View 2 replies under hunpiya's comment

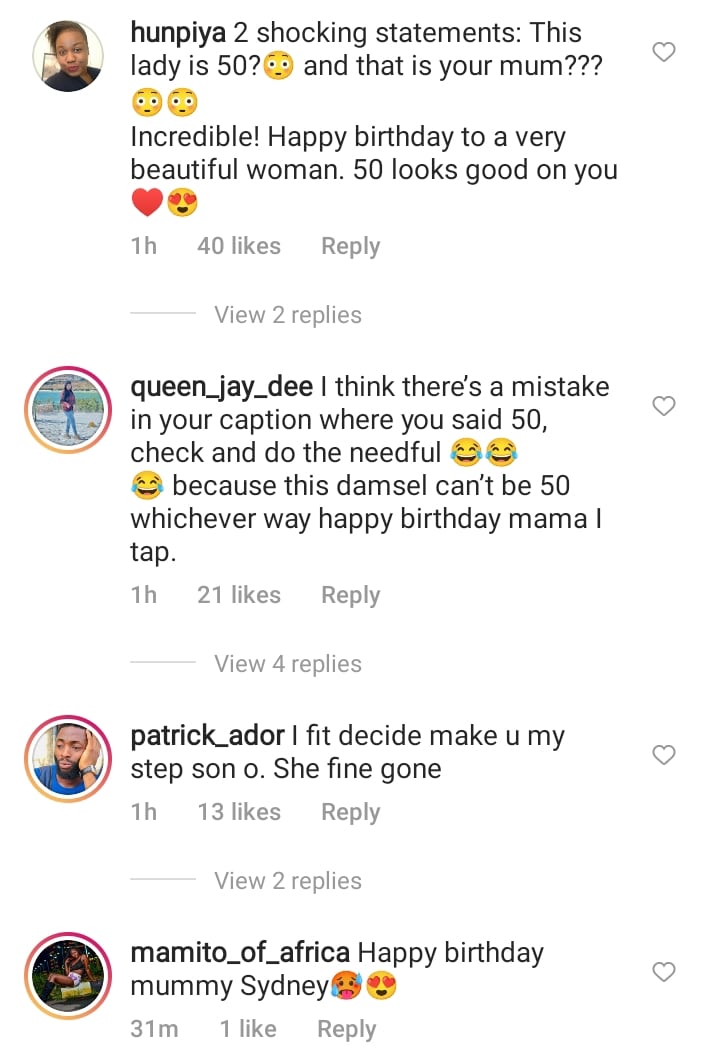(x=287, y=315)
